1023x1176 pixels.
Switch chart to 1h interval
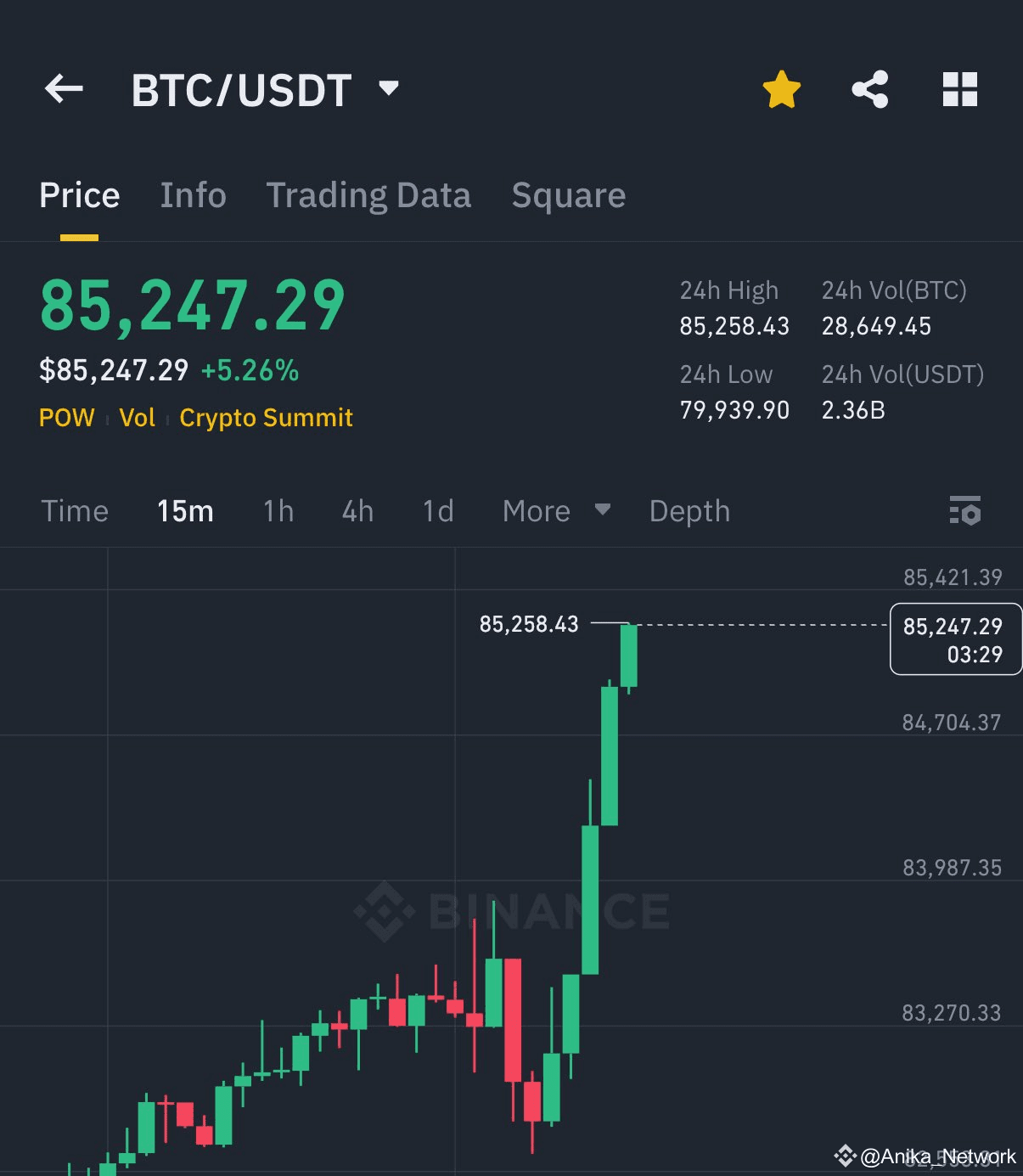click(x=276, y=510)
